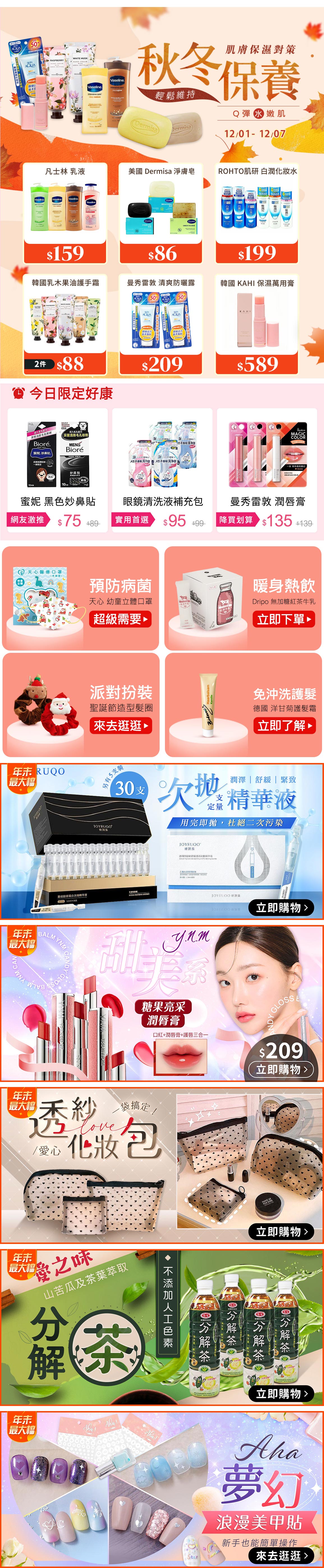Open the Korean shea butter hand cream $88 card
324x1568 pixels.
pyautogui.click(x=65, y=324)
